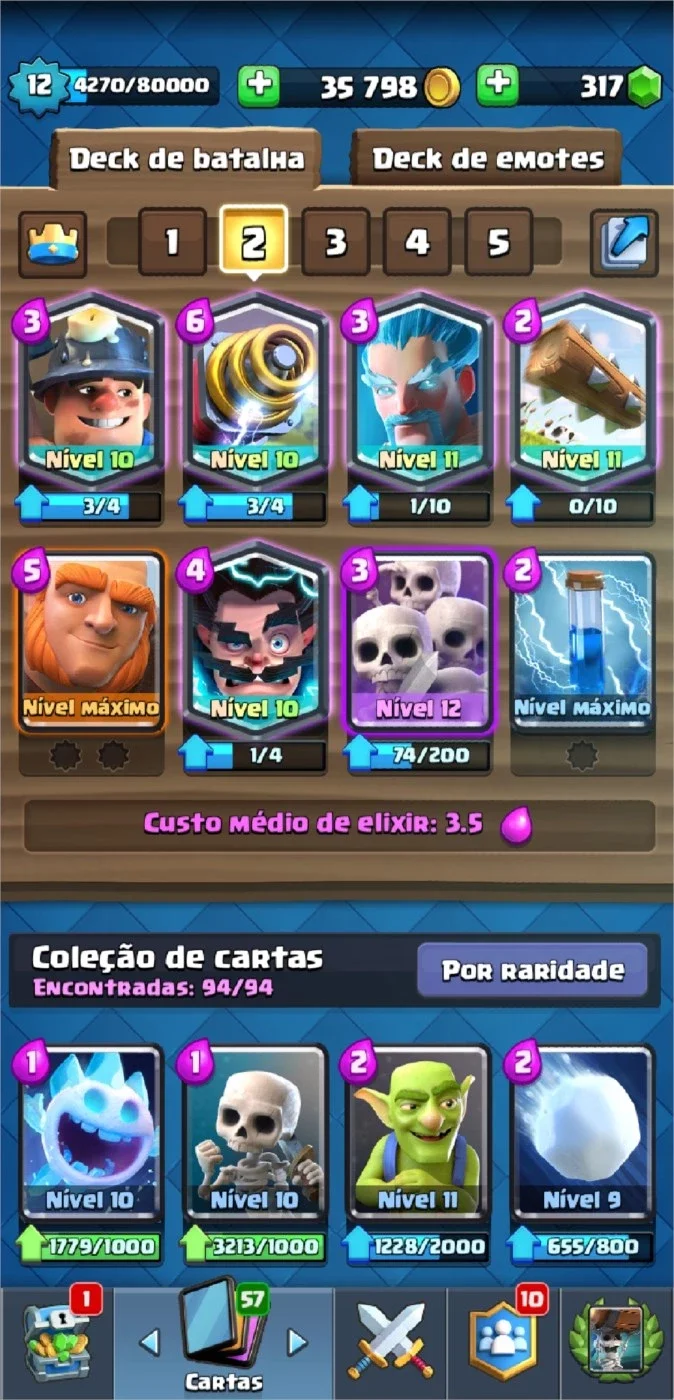Select deck slot 5
Viewport: 674px width, 1400px height.
(498, 242)
